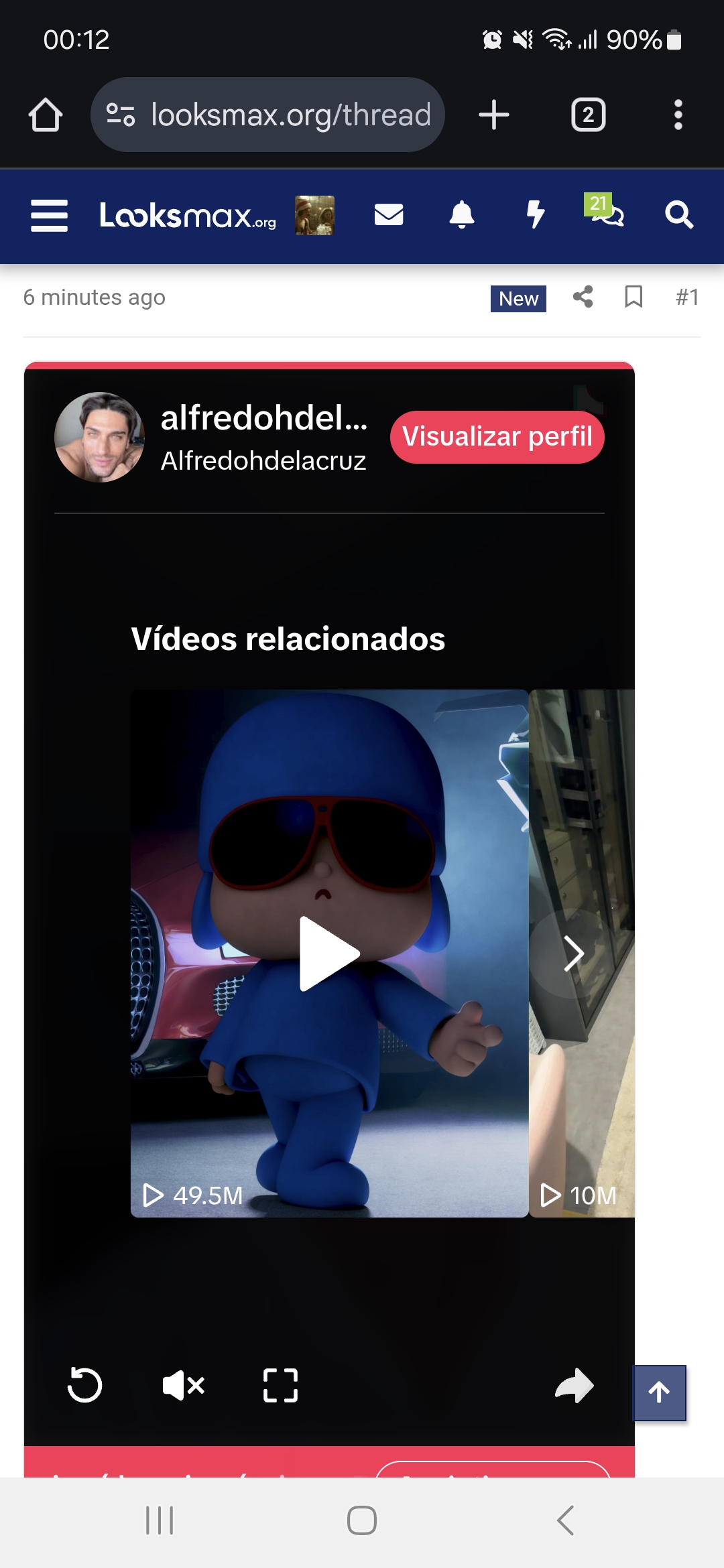Open the tab switcher showing 2 tabs

click(x=588, y=115)
